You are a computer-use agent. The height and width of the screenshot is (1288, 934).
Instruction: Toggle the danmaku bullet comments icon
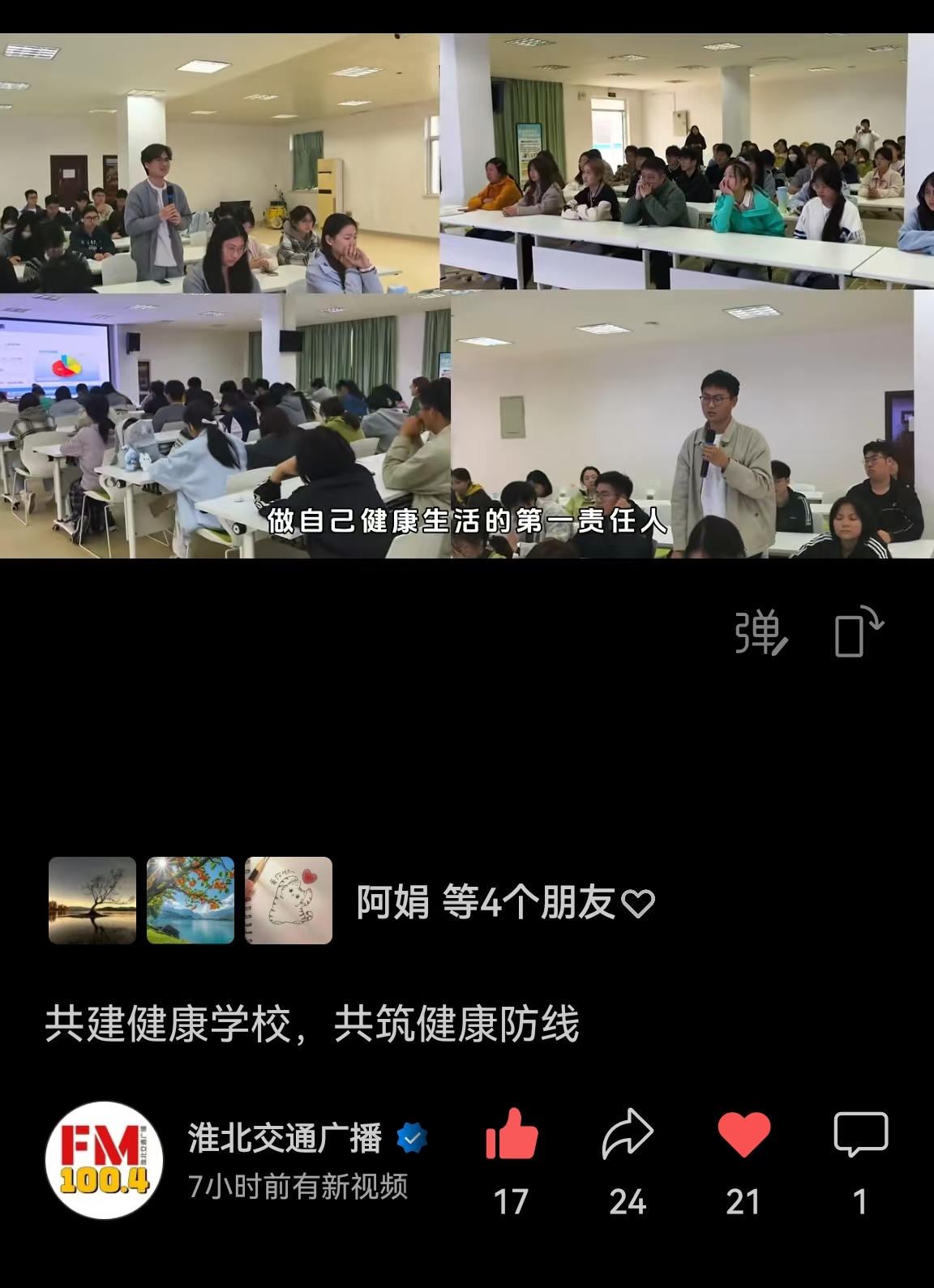(760, 632)
